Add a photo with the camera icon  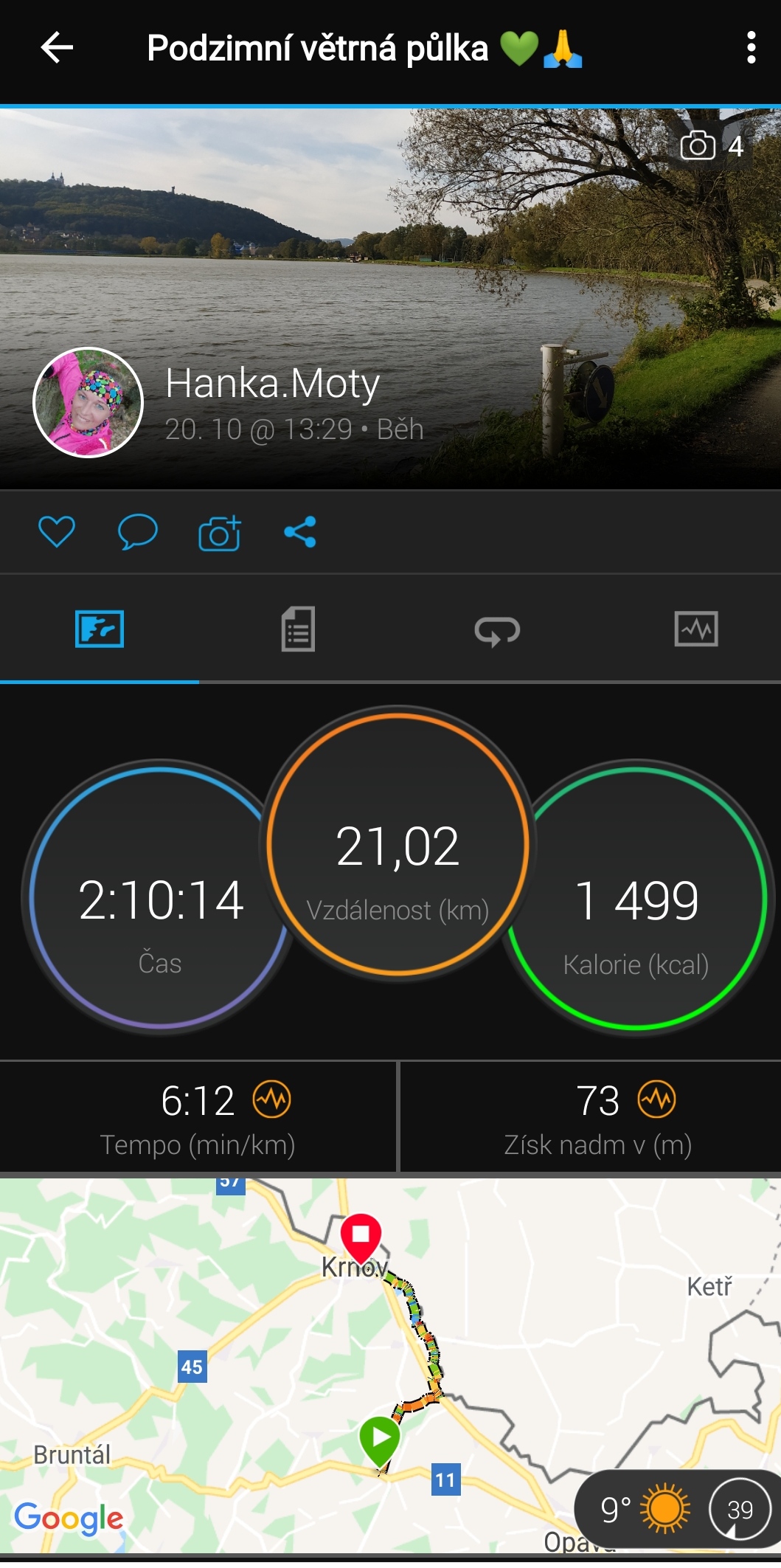(x=220, y=533)
